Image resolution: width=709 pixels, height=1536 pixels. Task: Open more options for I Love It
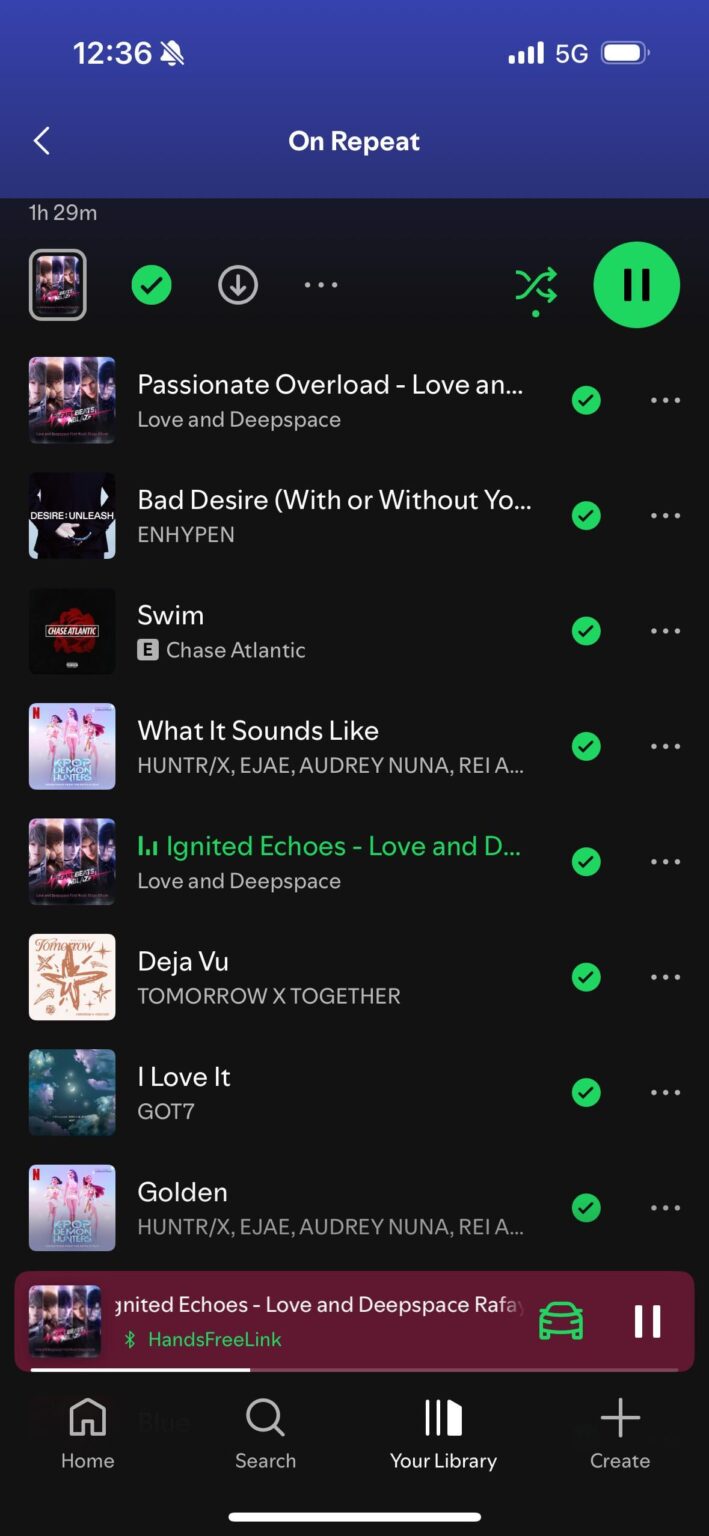pyautogui.click(x=665, y=1093)
